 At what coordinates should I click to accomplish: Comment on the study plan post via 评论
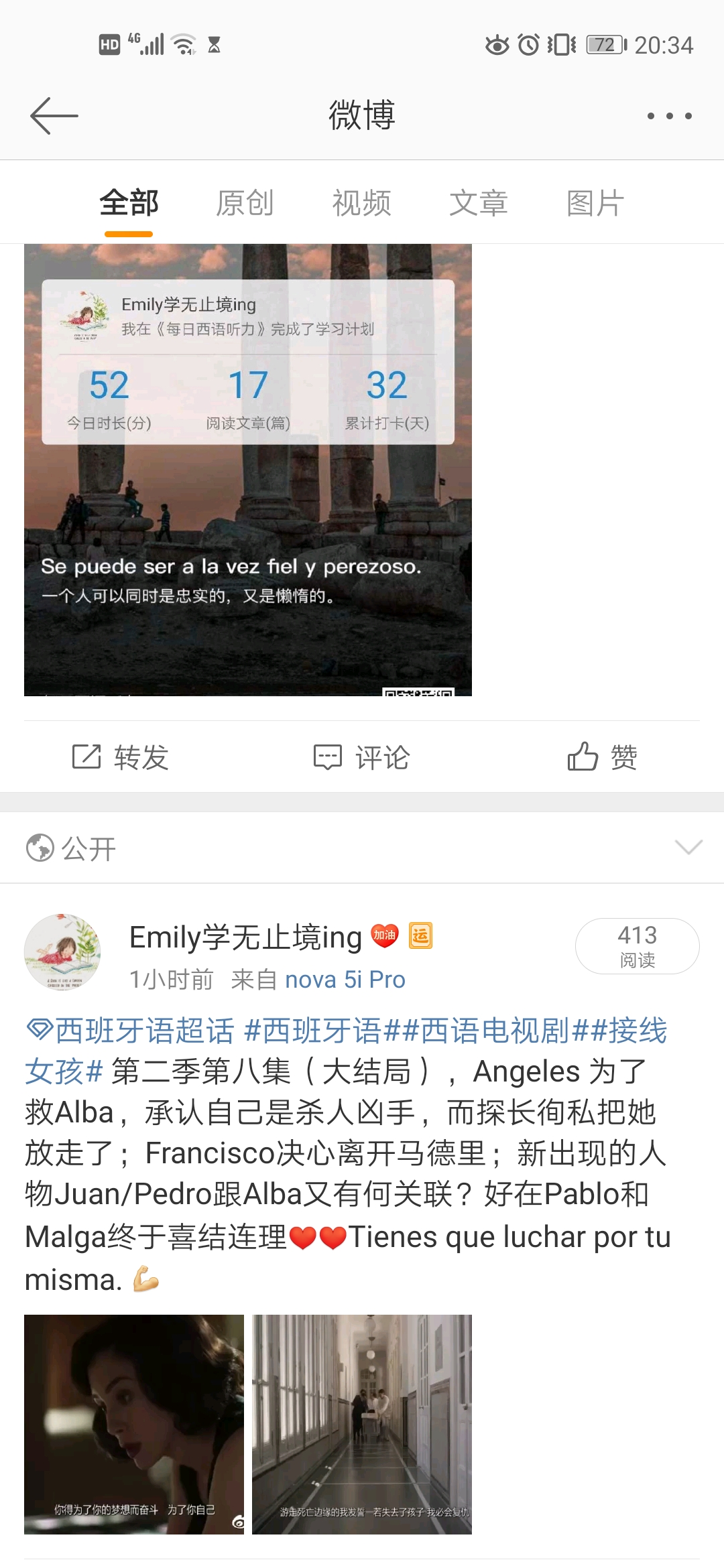tap(362, 757)
